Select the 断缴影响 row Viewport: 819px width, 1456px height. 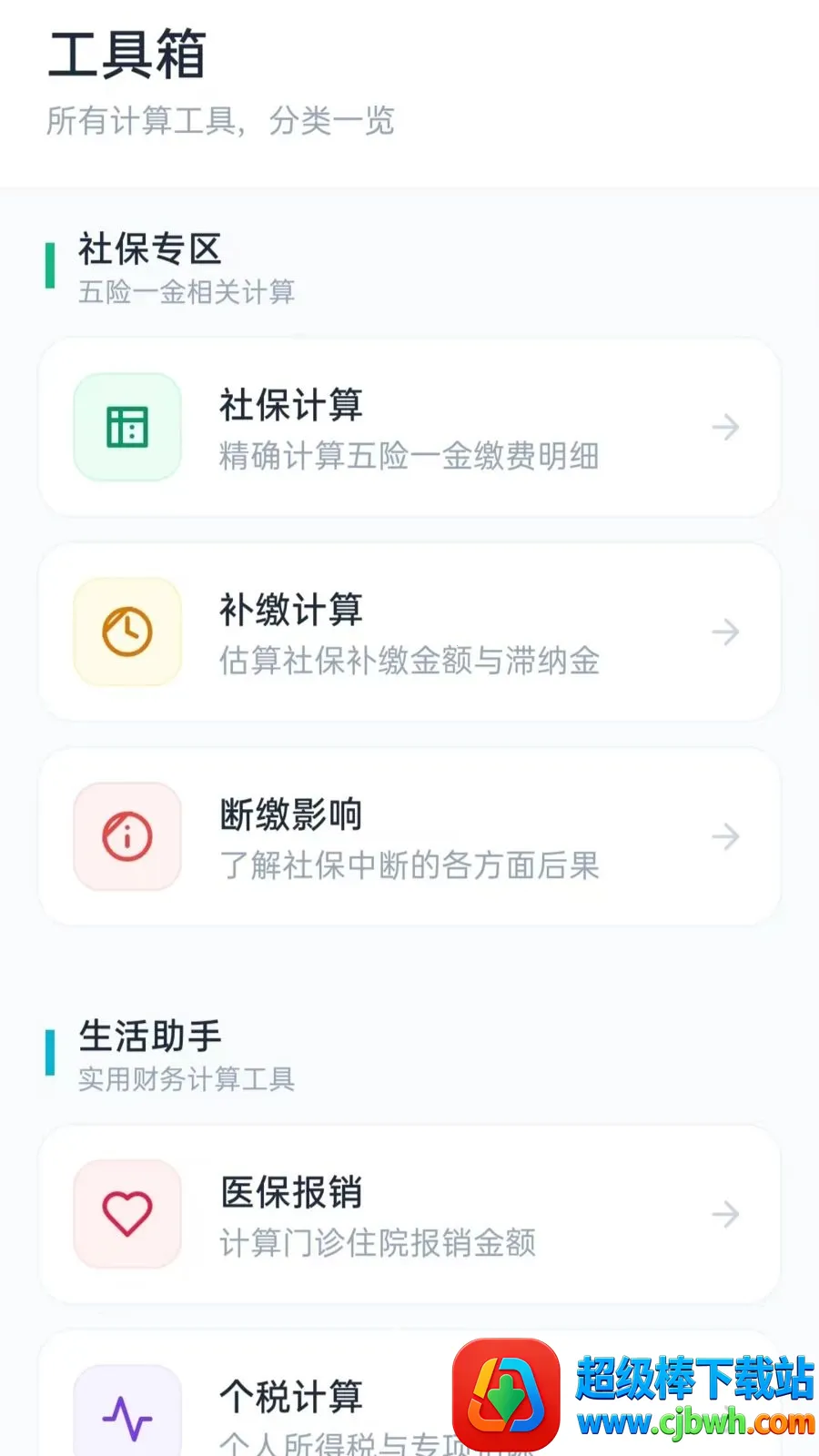[x=409, y=837]
